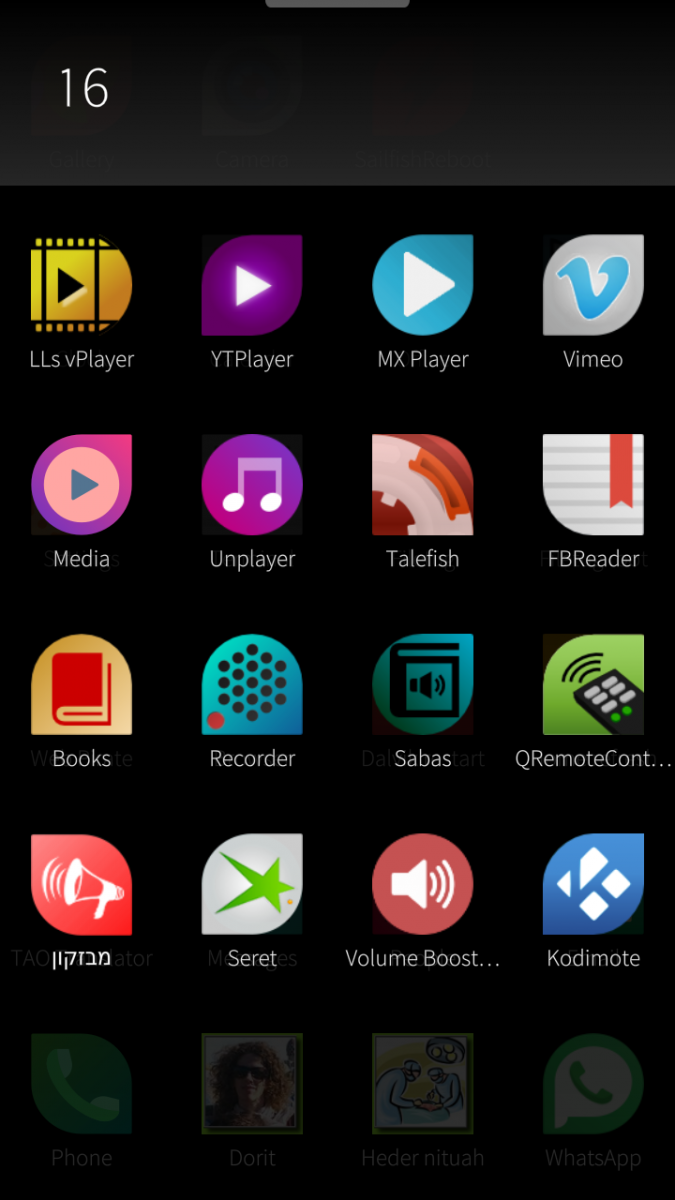The width and height of the screenshot is (675, 1200).
Task: Open the Recorder app
Action: [x=252, y=685]
